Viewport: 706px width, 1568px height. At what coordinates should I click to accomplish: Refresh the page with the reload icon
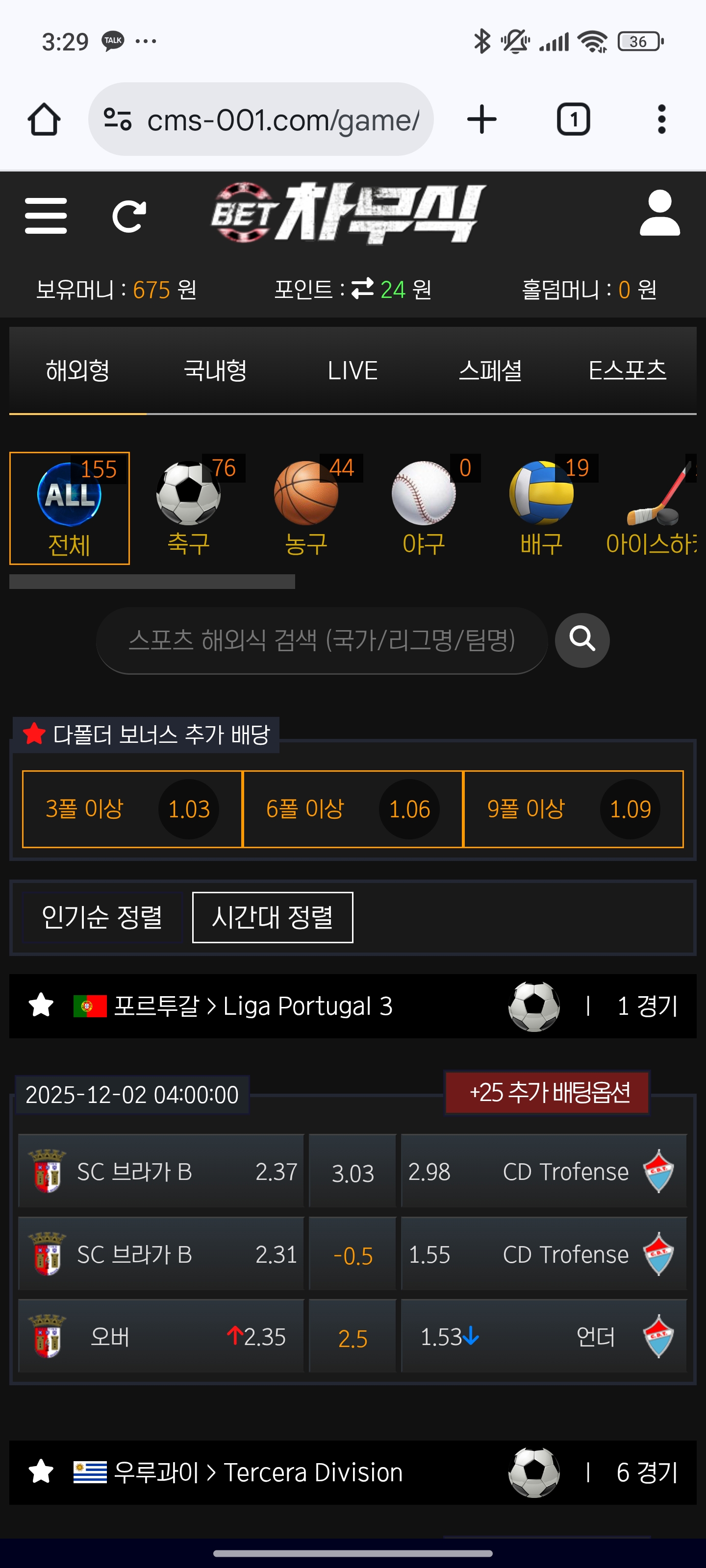[128, 216]
